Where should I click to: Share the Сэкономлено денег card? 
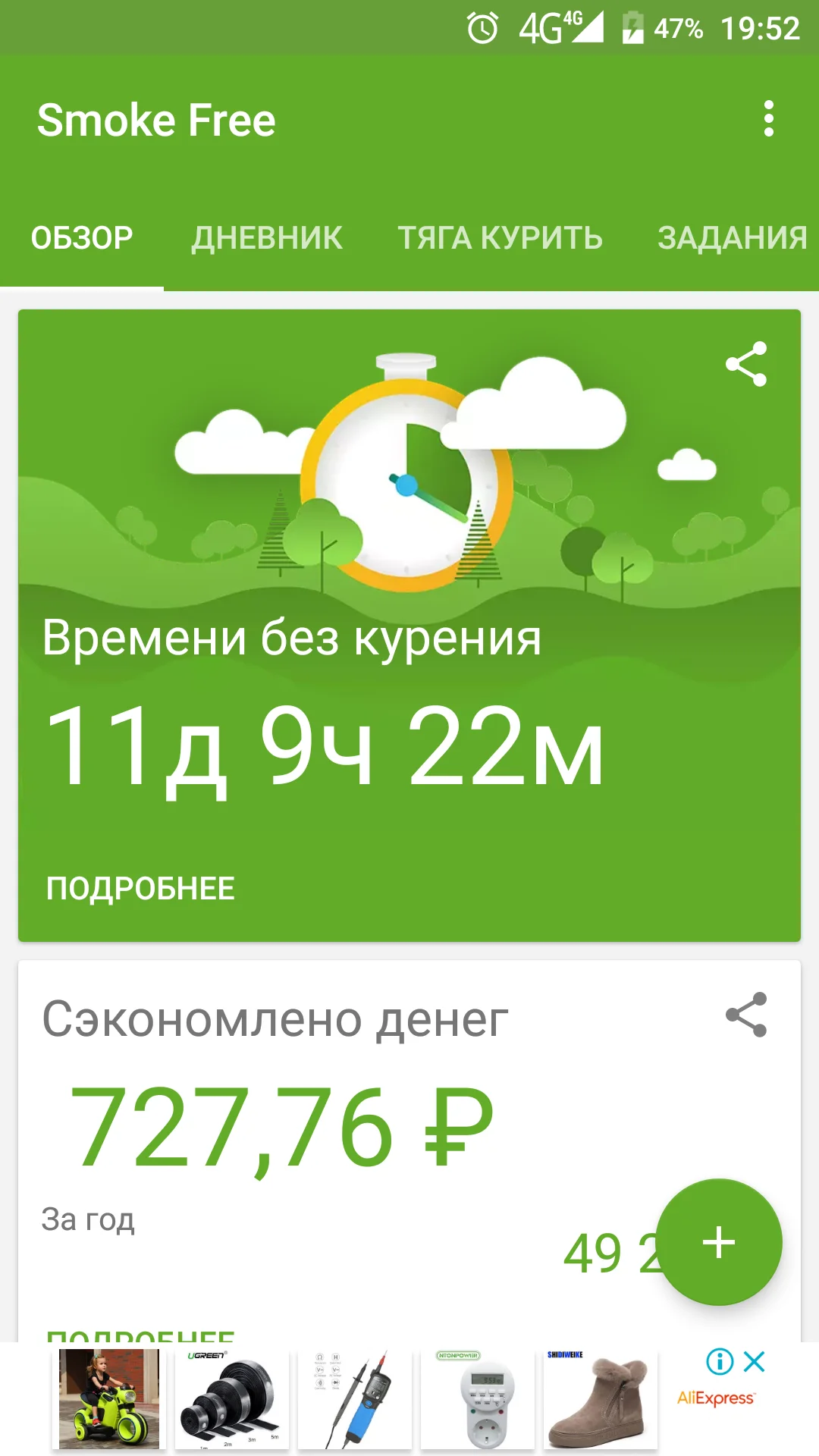tap(746, 1015)
